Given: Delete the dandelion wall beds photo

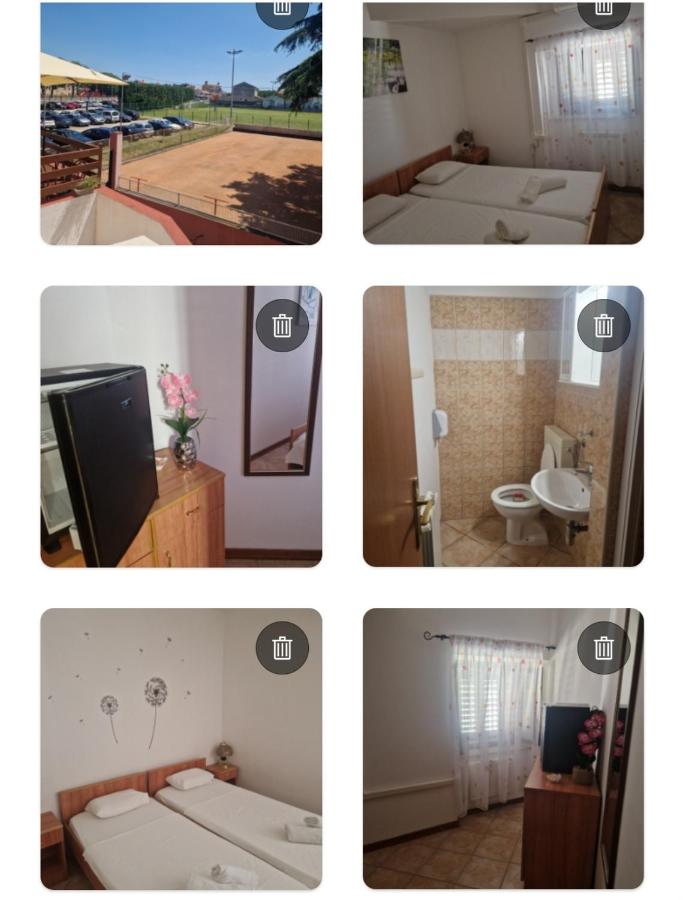Looking at the screenshot, I should (282, 648).
